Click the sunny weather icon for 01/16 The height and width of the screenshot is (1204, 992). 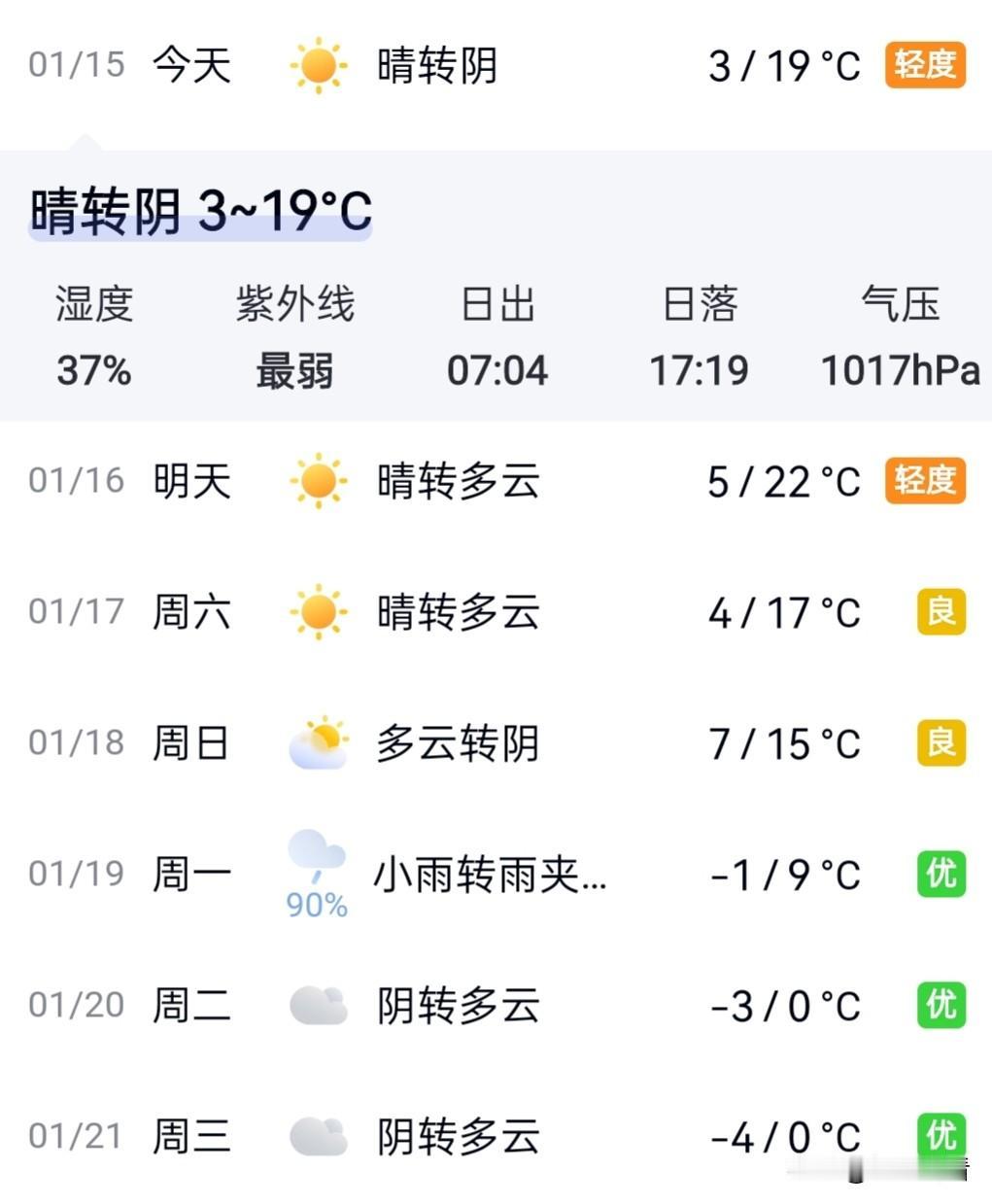tap(318, 480)
